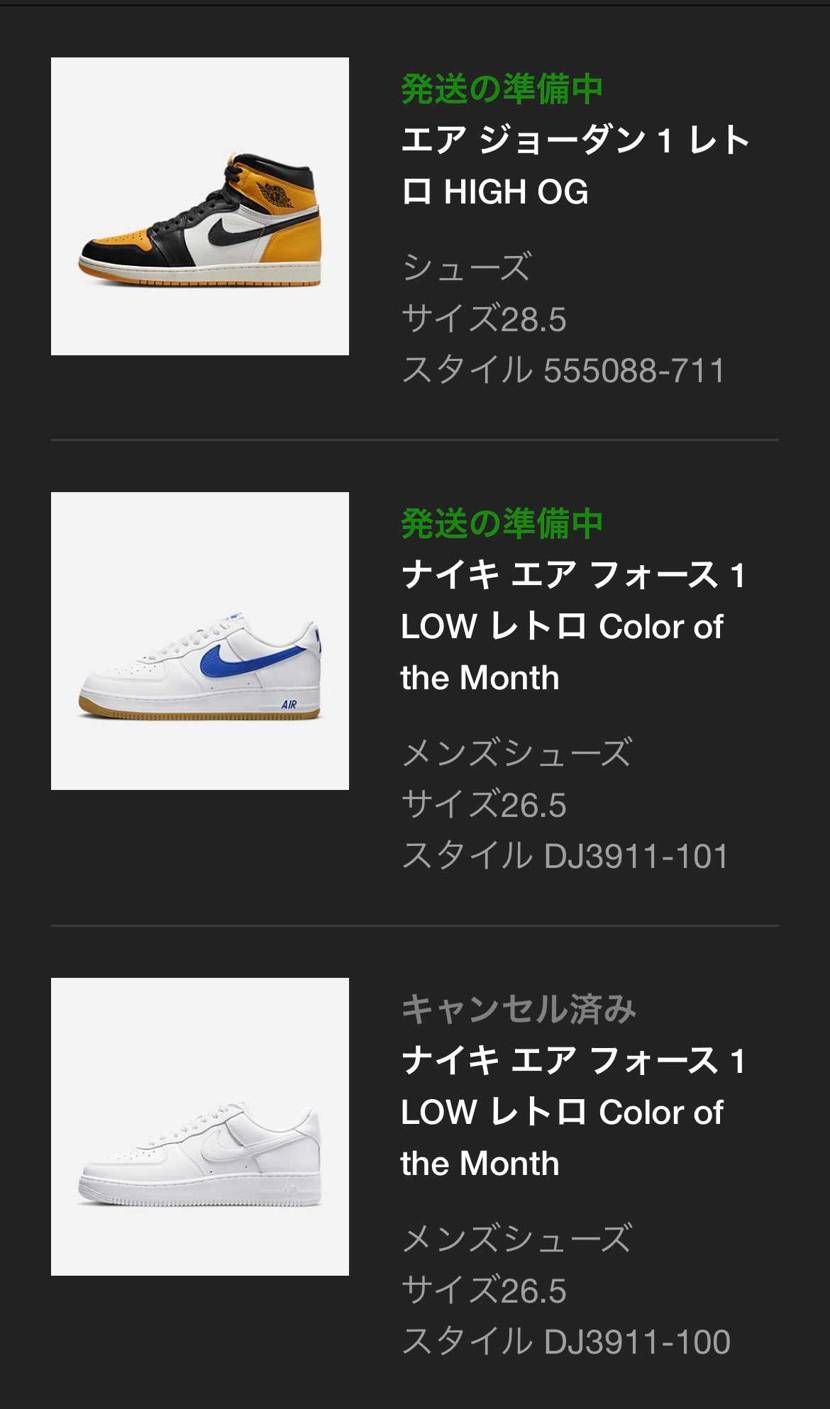Viewport: 830px width, 1409px height.
Task: Open the Jordan order details via its row
Action: point(415,207)
